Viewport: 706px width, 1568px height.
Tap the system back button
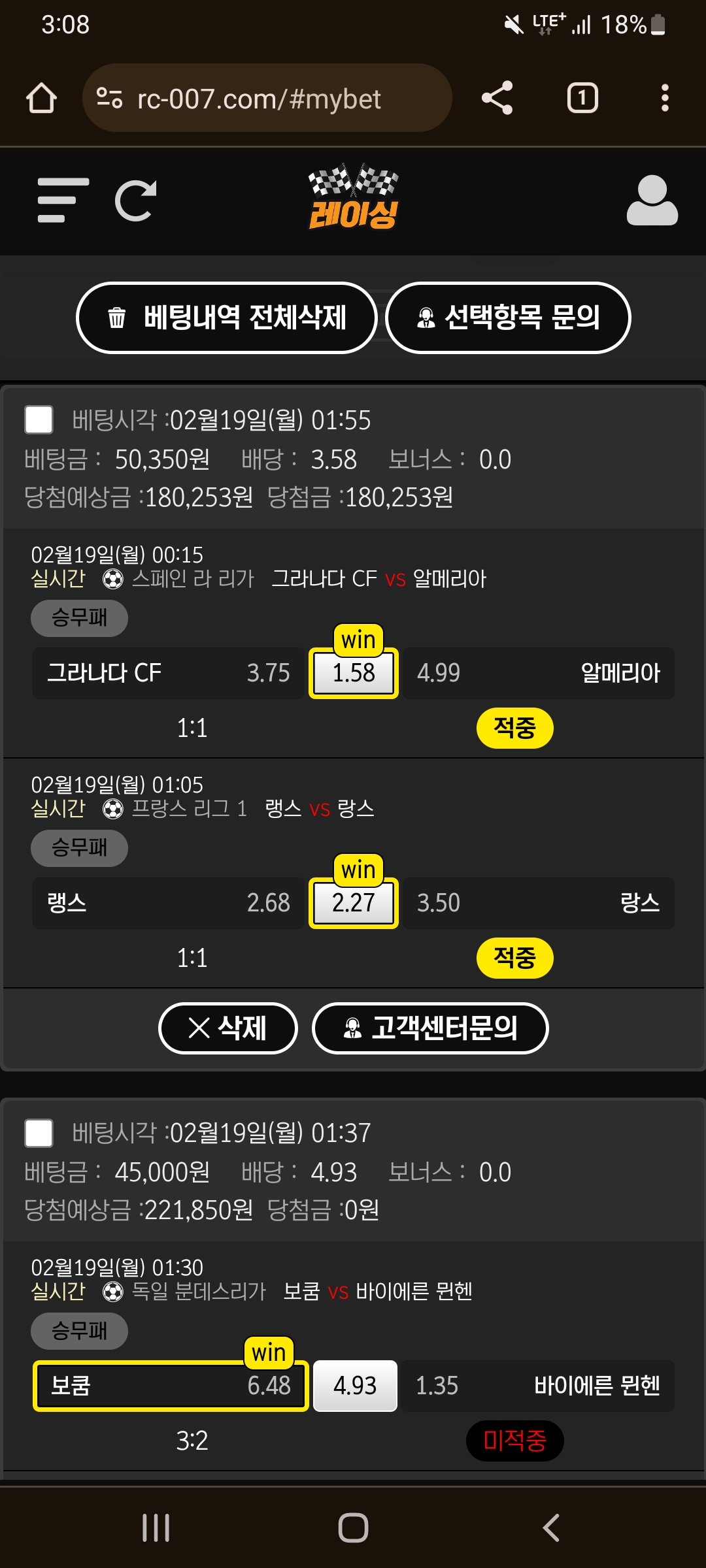(x=550, y=1527)
